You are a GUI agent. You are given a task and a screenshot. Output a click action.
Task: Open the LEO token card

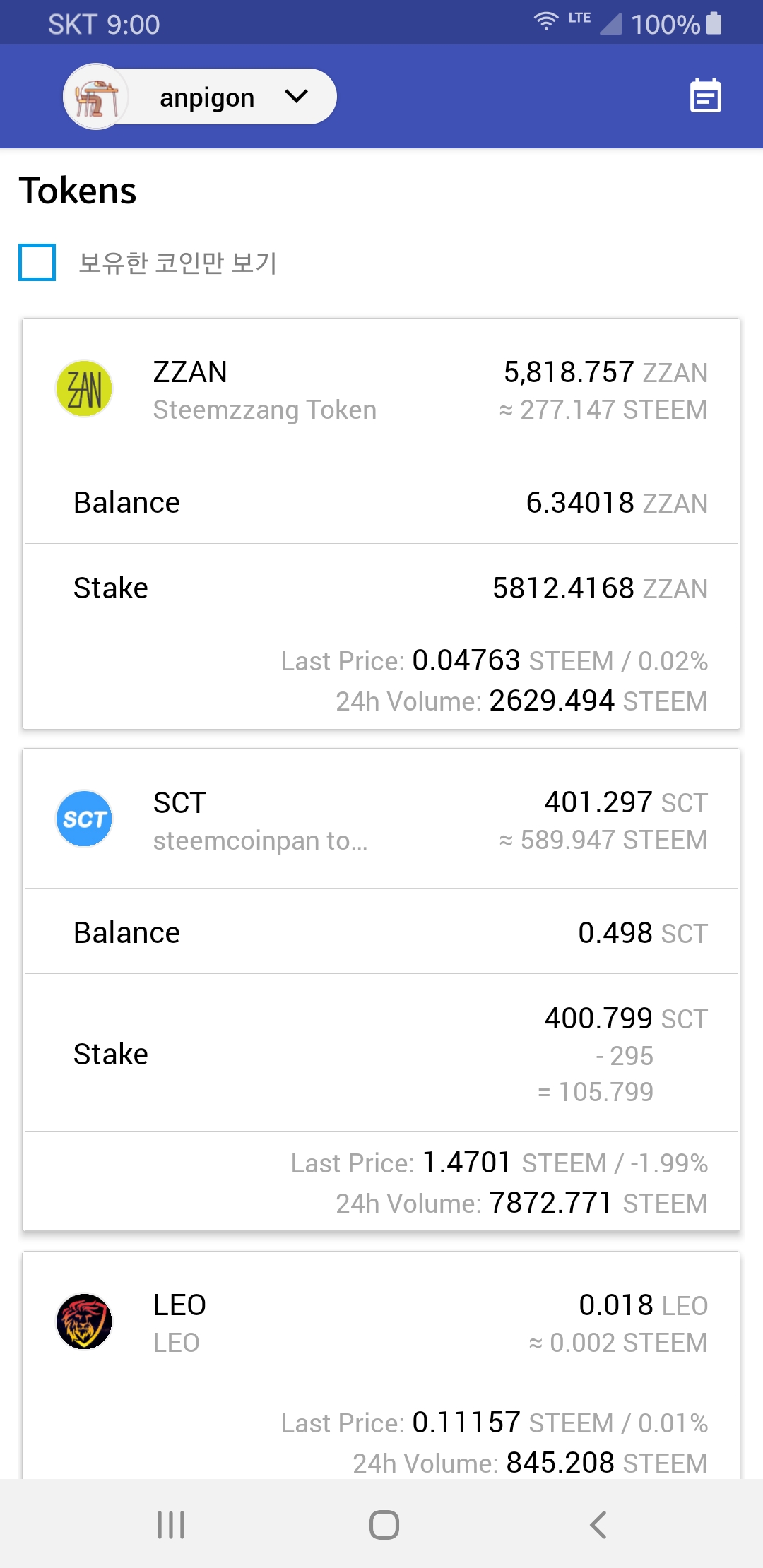click(381, 1322)
